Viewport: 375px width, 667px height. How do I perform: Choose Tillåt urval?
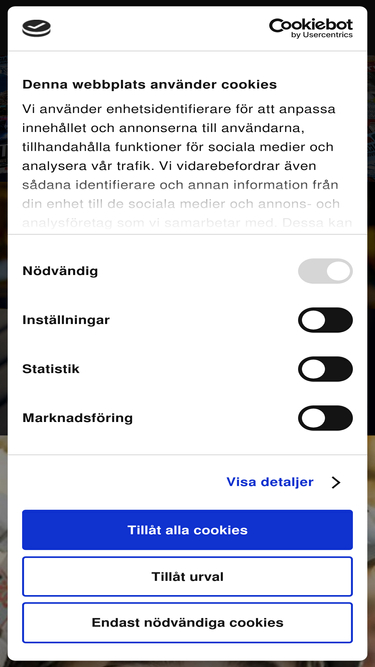click(x=188, y=576)
